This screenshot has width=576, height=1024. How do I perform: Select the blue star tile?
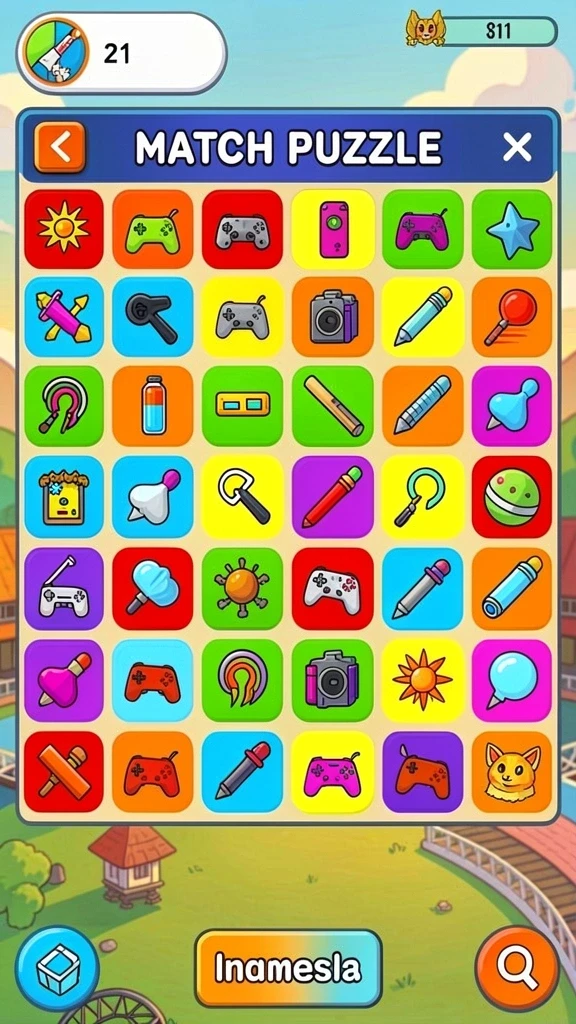click(x=512, y=229)
